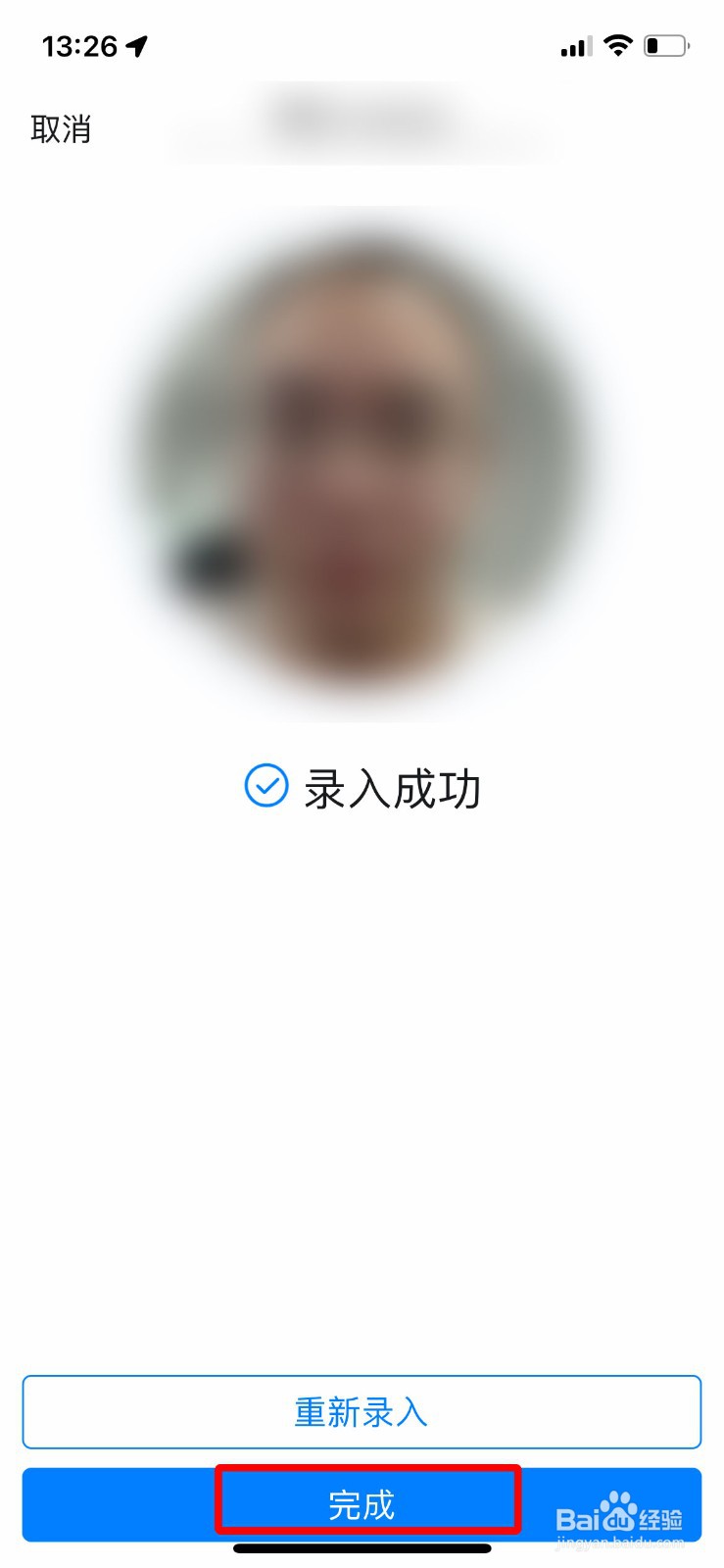The height and width of the screenshot is (1568, 724).
Task: Click the 录入成功 success message text
Action: (x=393, y=787)
